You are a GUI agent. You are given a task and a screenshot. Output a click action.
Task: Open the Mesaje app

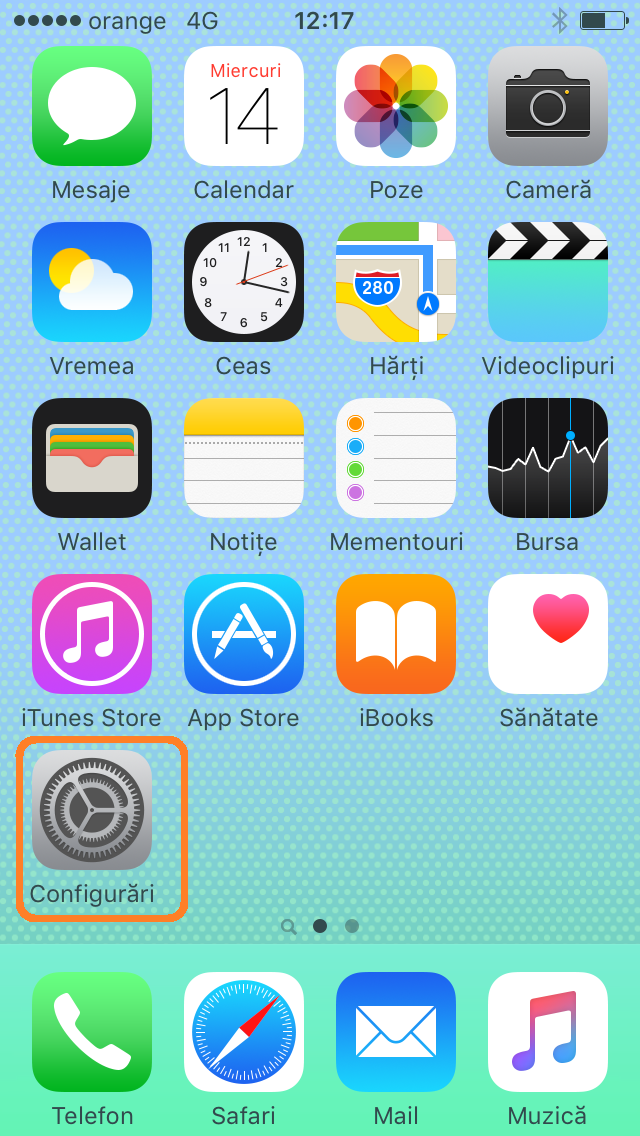tap(92, 106)
